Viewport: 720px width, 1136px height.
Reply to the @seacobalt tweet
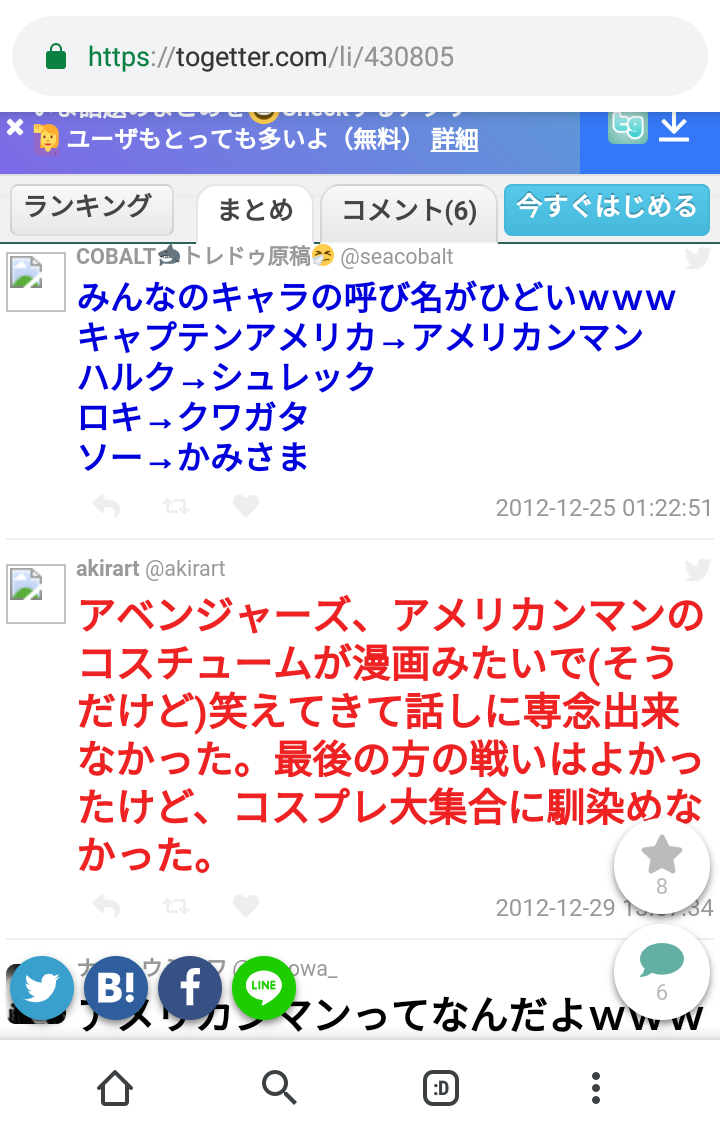[x=106, y=506]
